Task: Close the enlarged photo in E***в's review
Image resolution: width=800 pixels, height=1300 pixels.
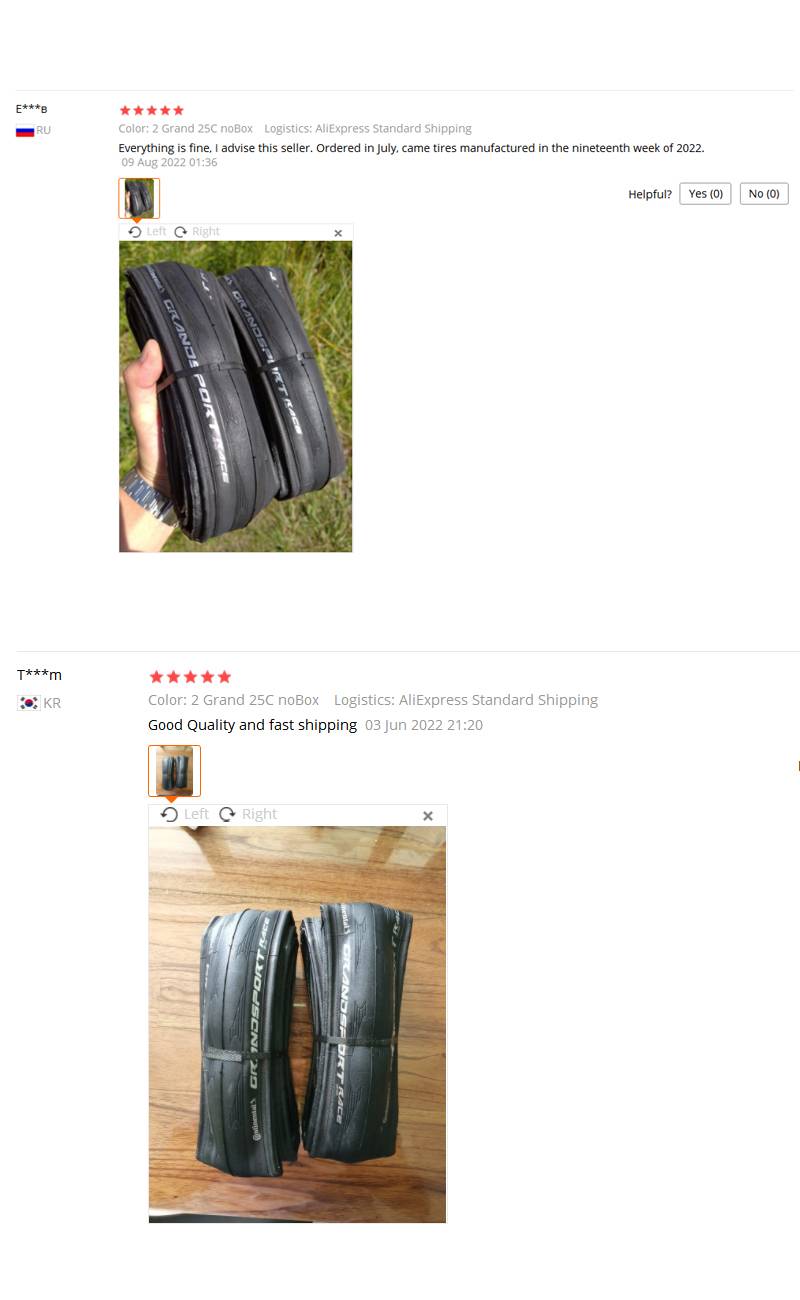Action: (338, 233)
